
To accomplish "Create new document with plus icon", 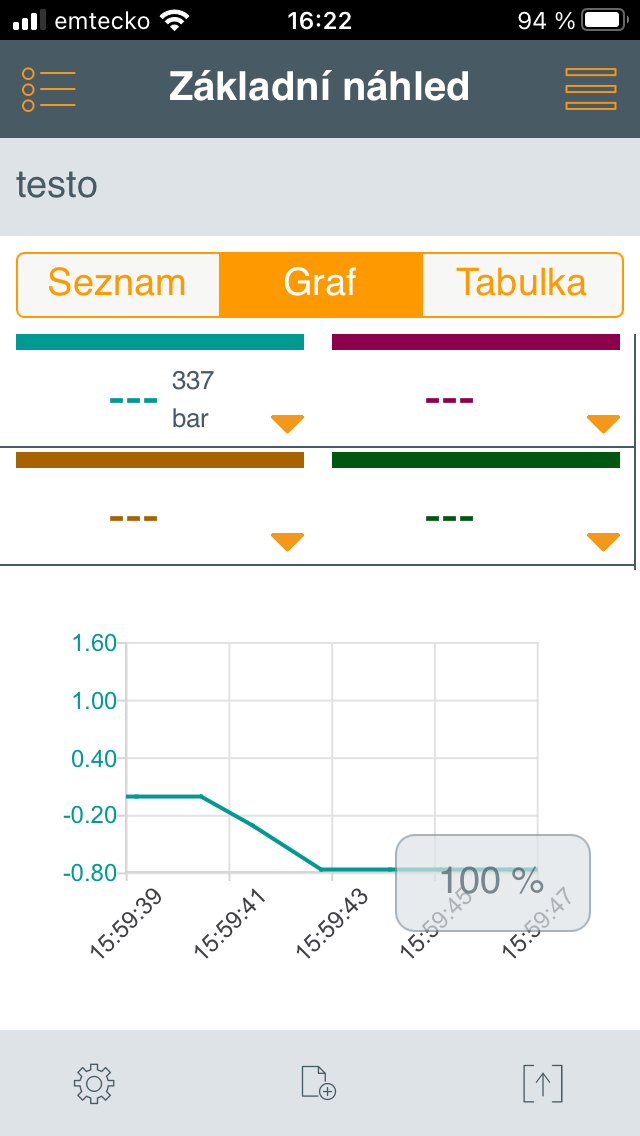I will click(318, 1083).
